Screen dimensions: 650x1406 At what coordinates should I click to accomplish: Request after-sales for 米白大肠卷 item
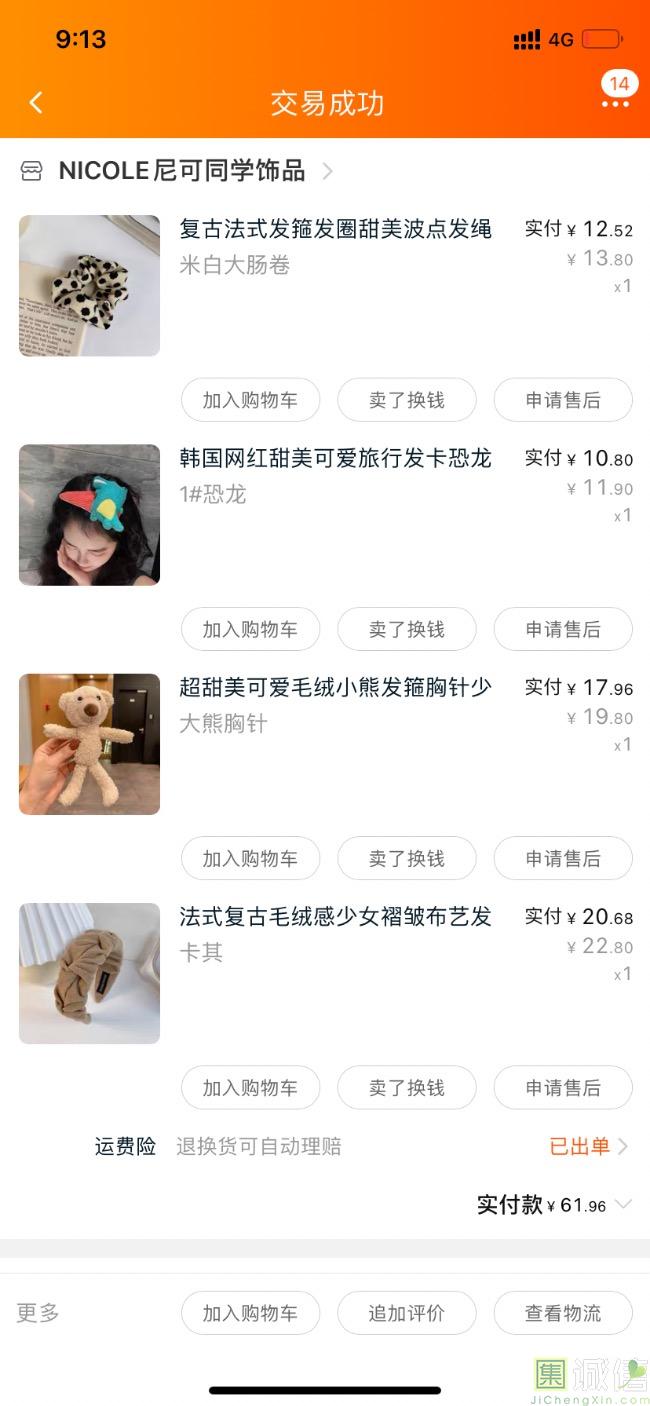click(563, 400)
